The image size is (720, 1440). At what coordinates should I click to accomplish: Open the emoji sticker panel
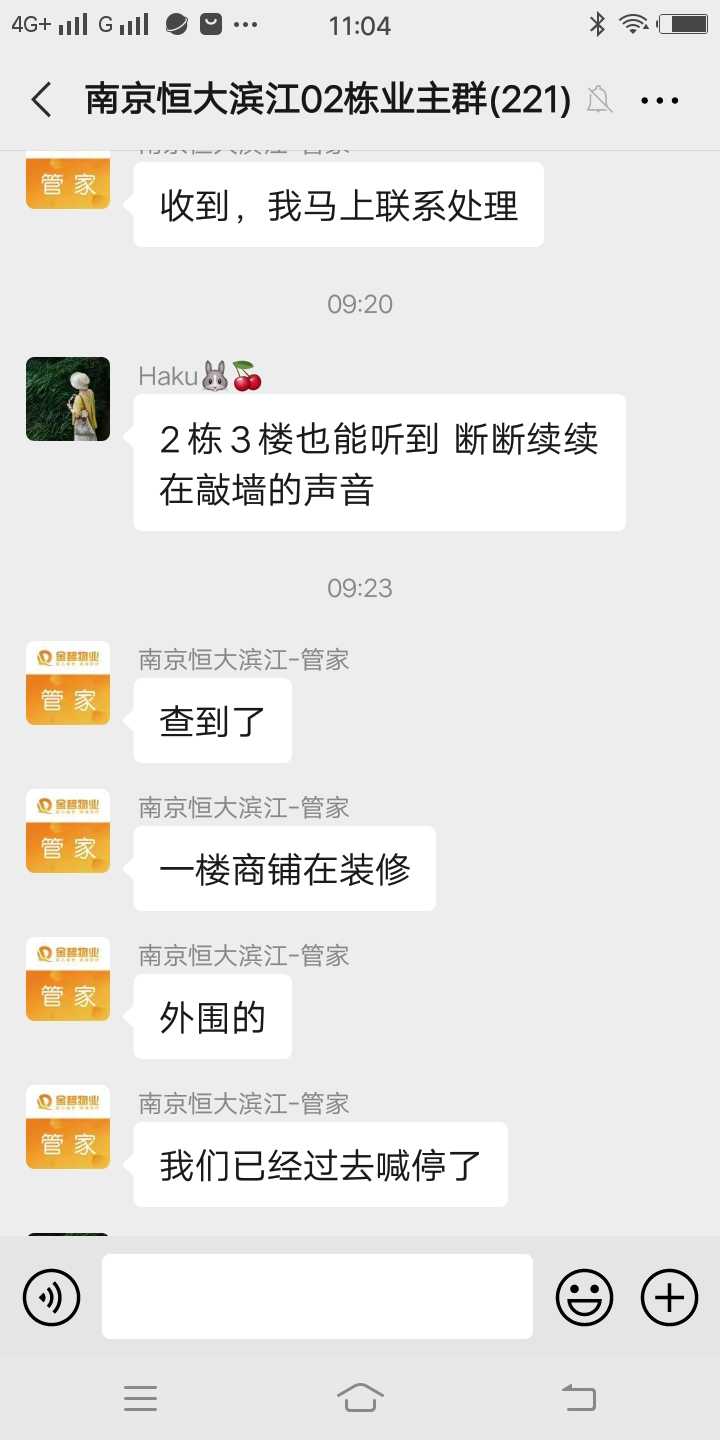[x=584, y=1297]
